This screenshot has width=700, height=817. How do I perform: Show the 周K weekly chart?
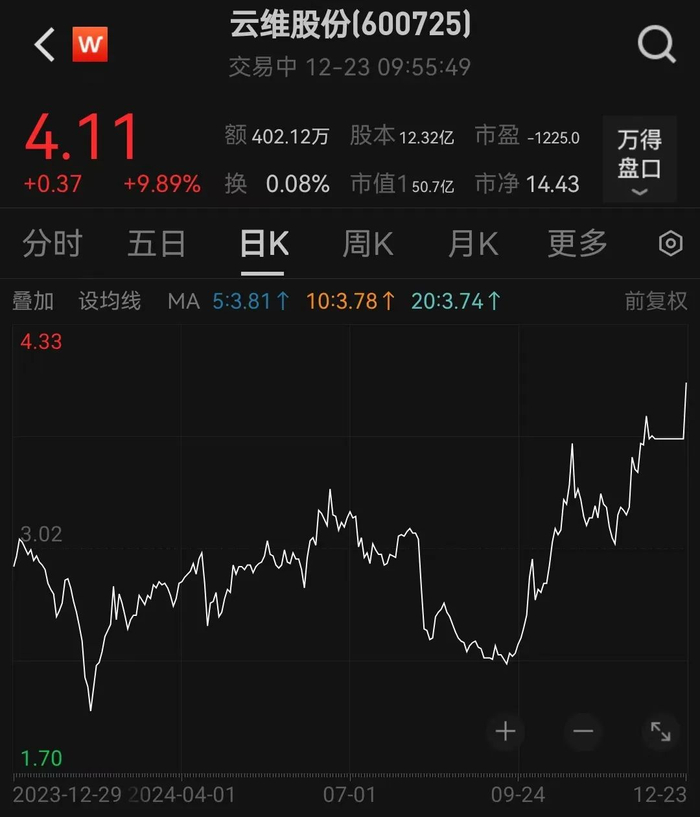tap(368, 243)
